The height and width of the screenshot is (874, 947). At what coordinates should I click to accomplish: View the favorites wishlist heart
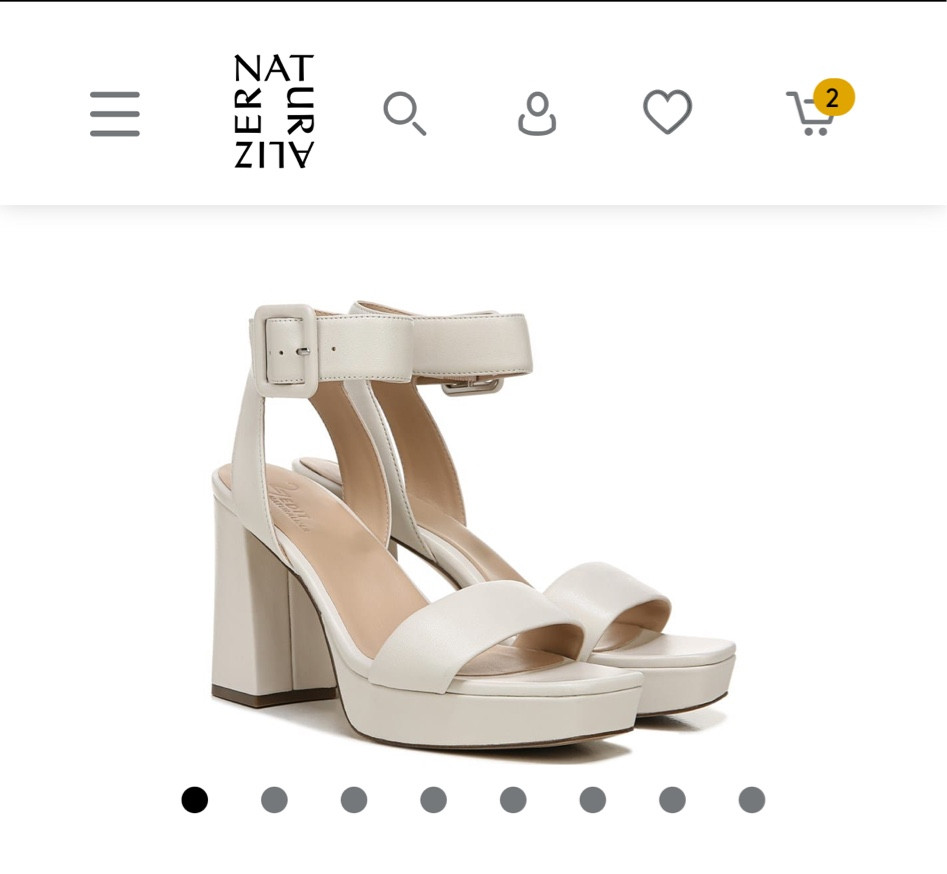pyautogui.click(x=667, y=111)
